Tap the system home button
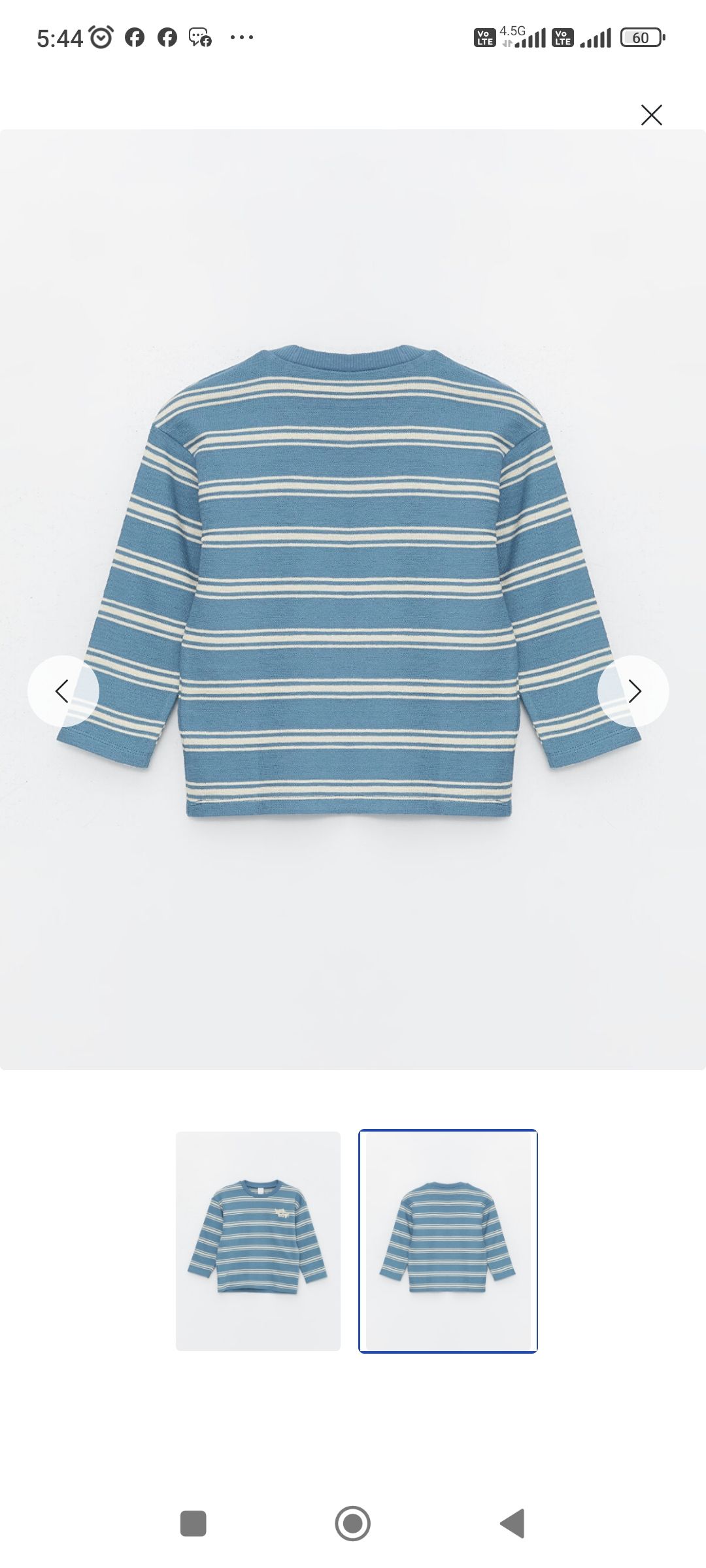This screenshot has width=706, height=1568. point(353,1524)
